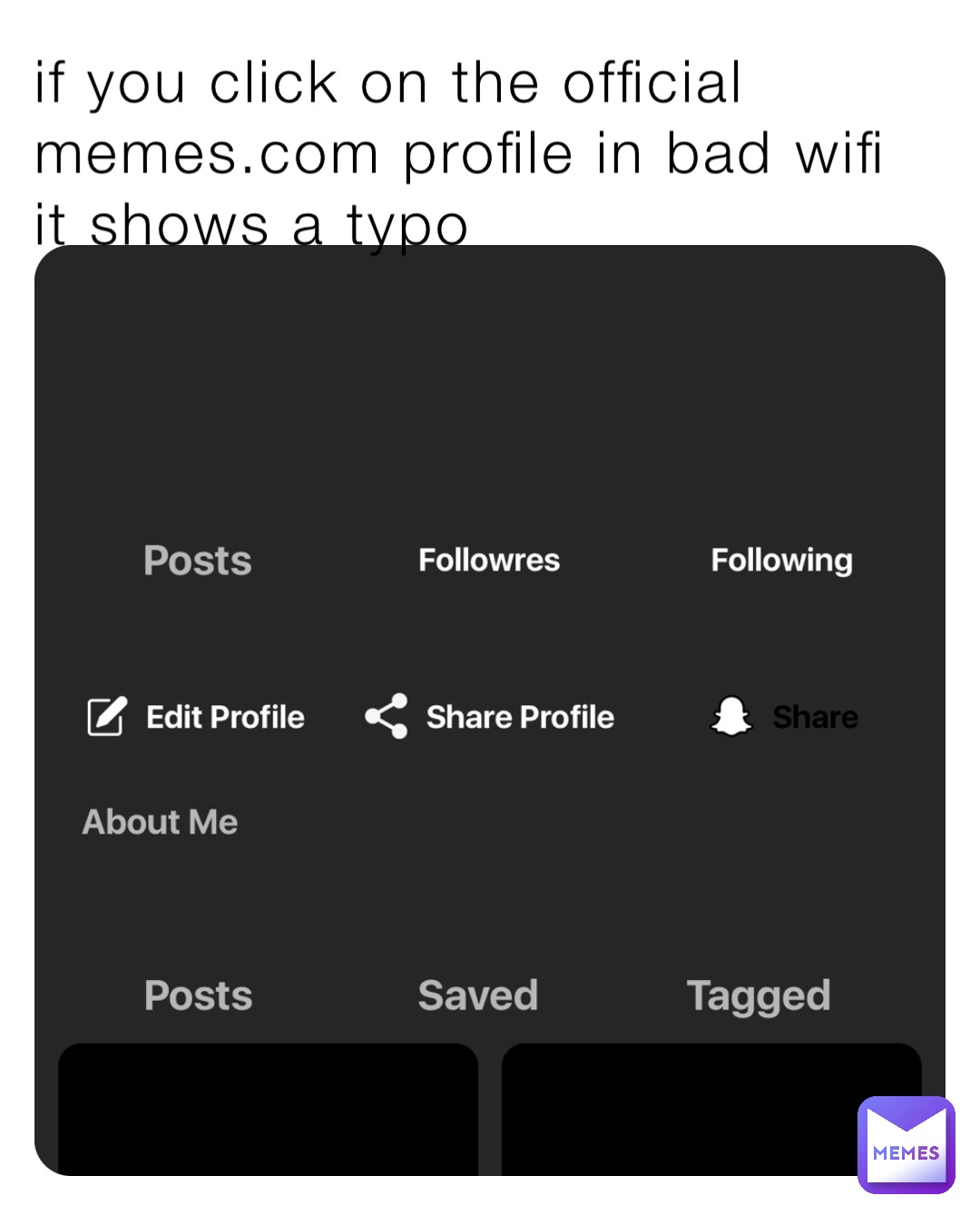This screenshot has width=980, height=1225.
Task: Click the Followres count label
Action: (x=489, y=560)
